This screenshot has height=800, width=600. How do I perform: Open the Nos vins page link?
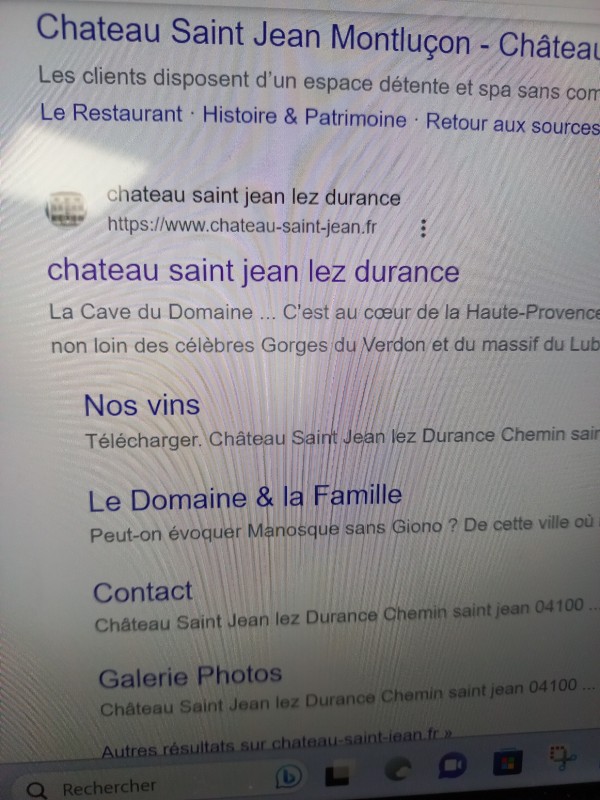(x=142, y=405)
